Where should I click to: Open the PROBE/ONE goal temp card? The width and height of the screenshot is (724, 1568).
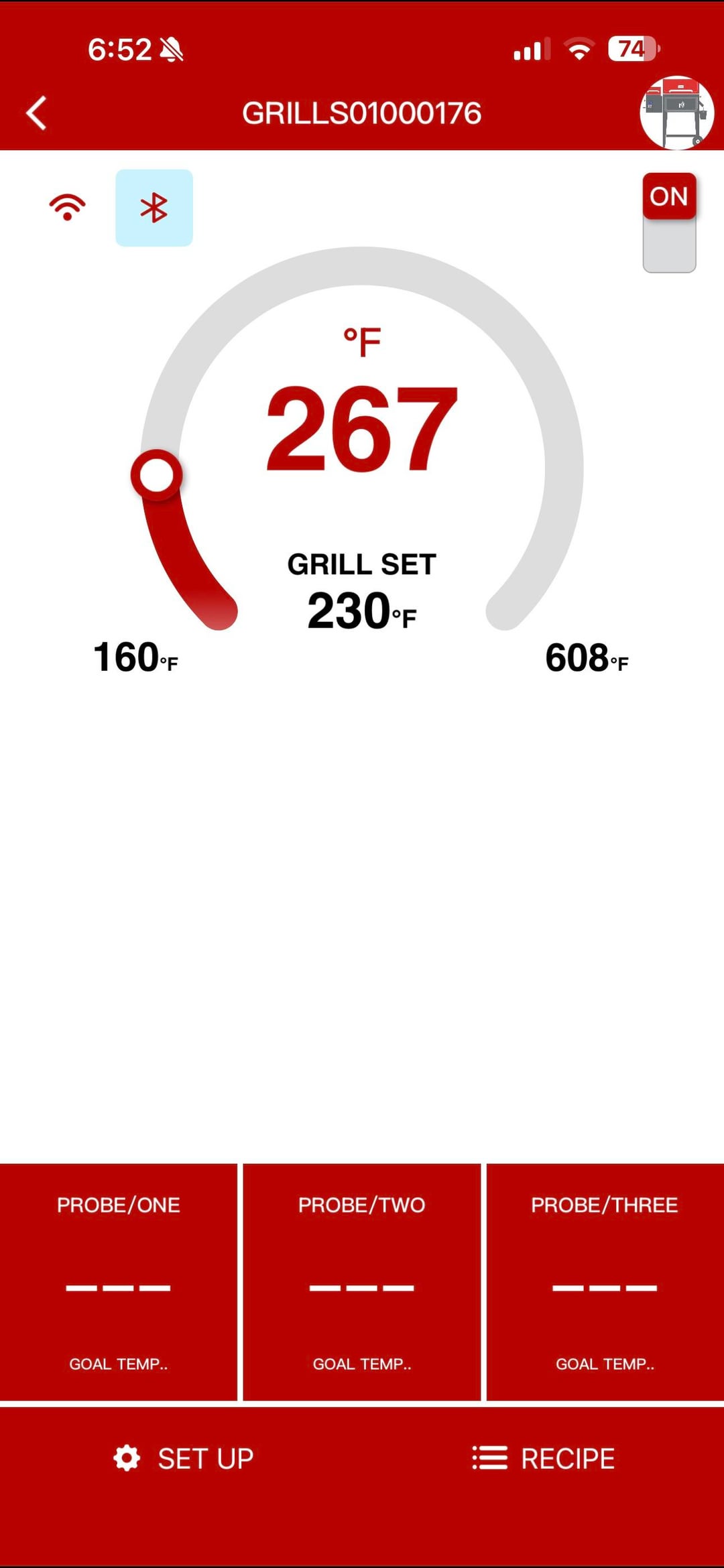pos(119,1282)
